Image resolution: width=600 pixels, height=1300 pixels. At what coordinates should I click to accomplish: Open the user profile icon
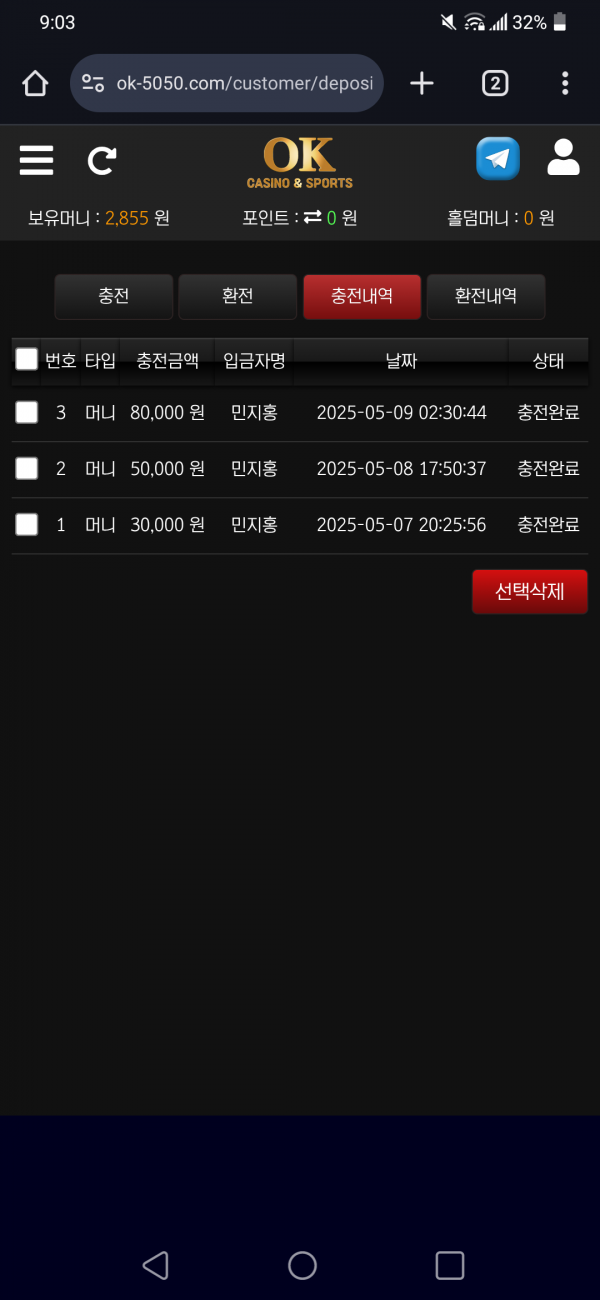tap(564, 158)
